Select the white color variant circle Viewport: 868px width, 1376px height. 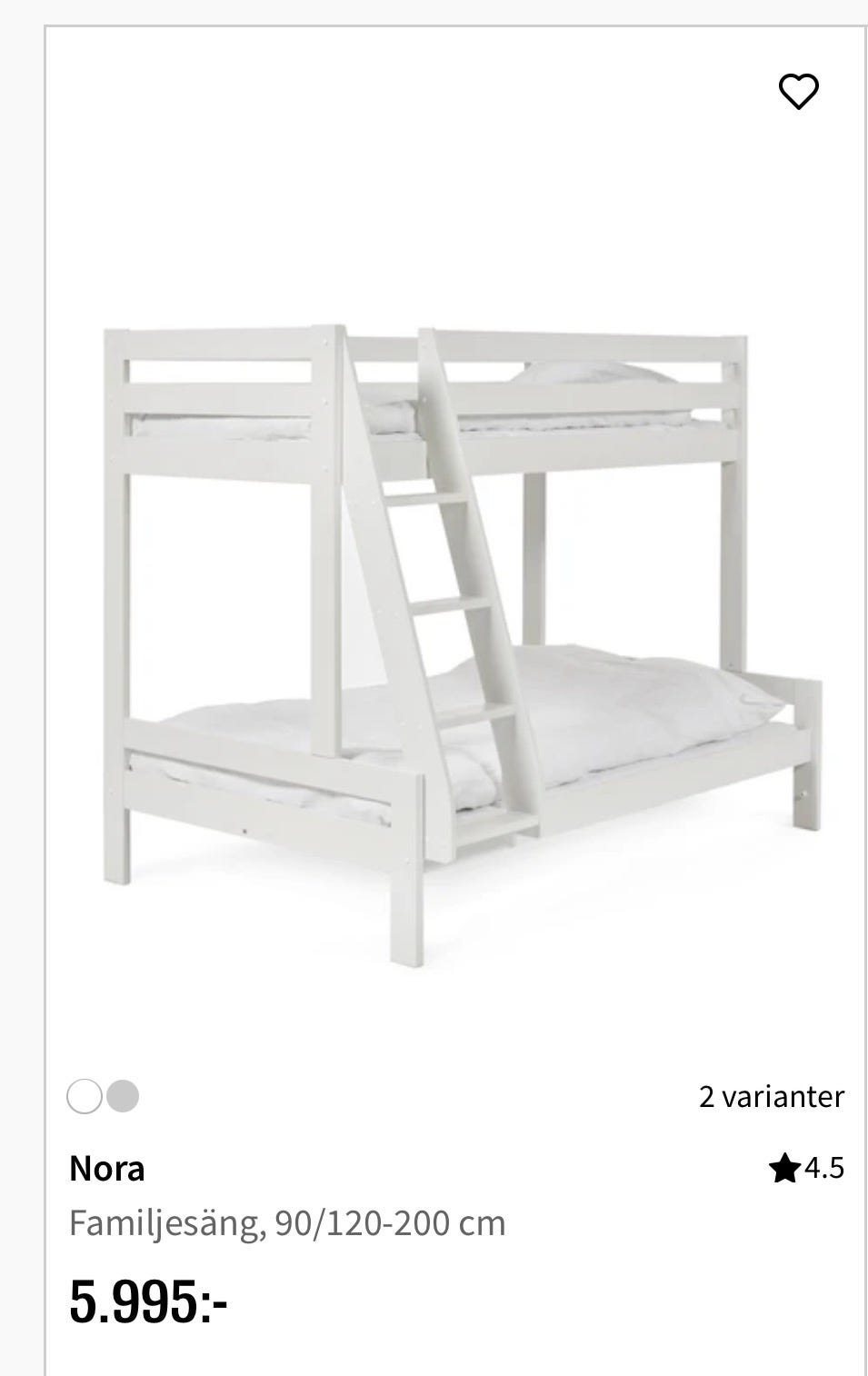[x=85, y=1097]
